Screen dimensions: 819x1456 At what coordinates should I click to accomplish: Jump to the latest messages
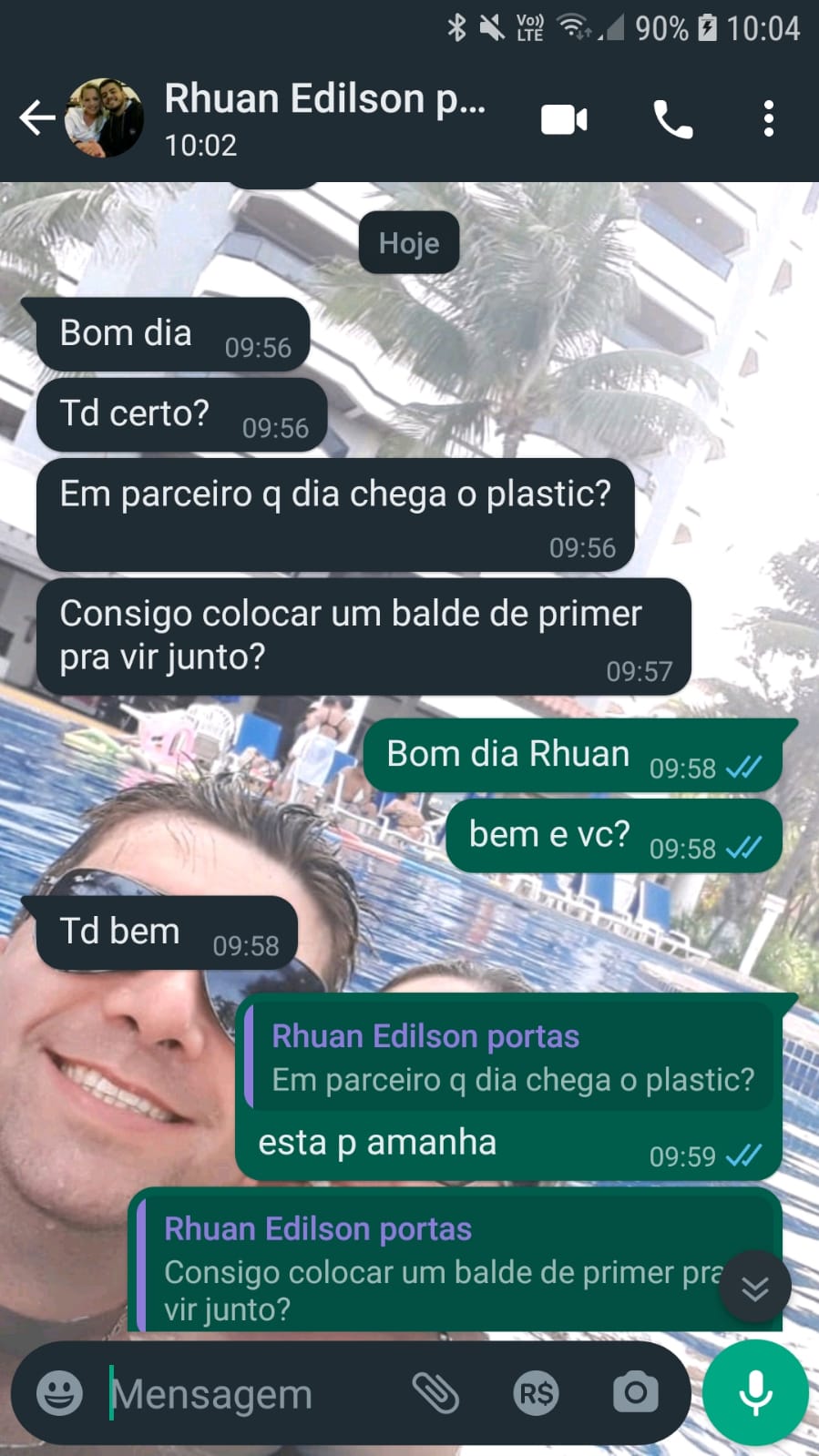click(754, 1288)
